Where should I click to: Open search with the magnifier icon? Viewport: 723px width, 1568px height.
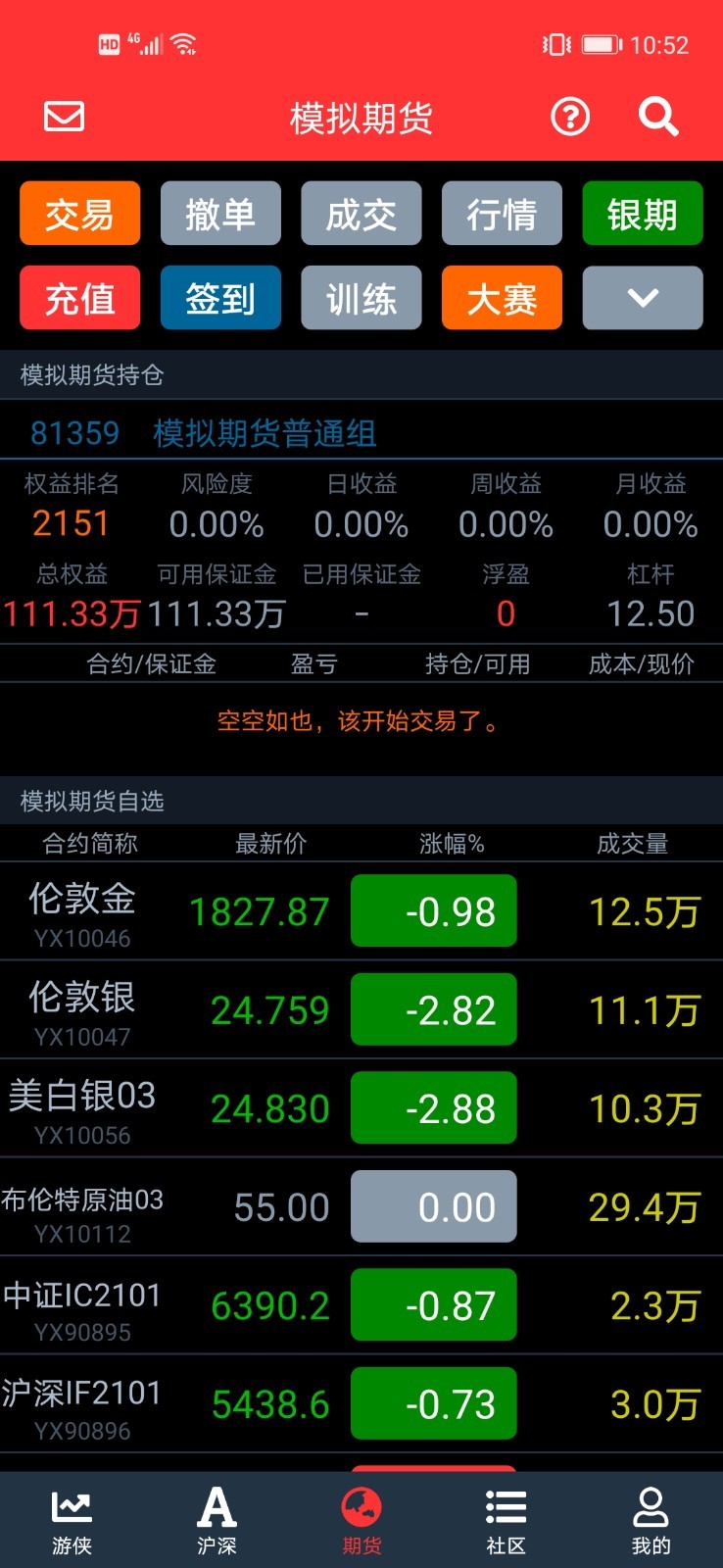coord(657,117)
